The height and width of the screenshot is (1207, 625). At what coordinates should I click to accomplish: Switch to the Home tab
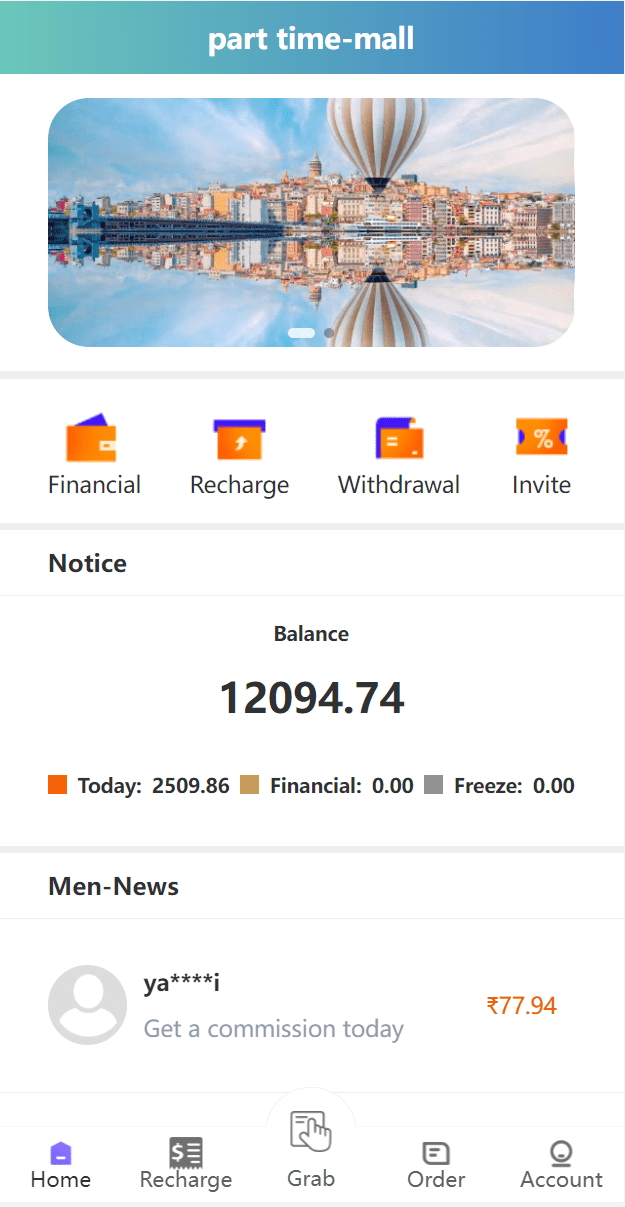(x=61, y=1165)
